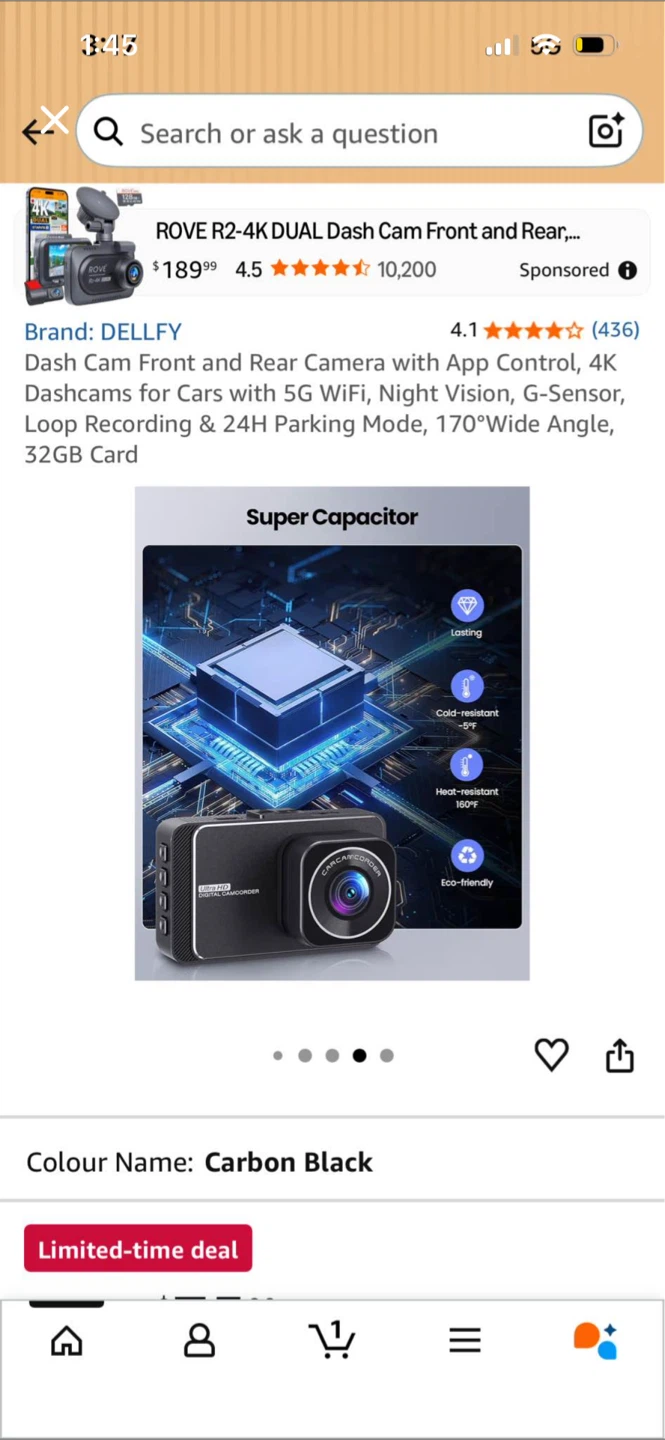665x1440 pixels.
Task: Open camera lens search icon
Action: pyautogui.click(x=606, y=131)
